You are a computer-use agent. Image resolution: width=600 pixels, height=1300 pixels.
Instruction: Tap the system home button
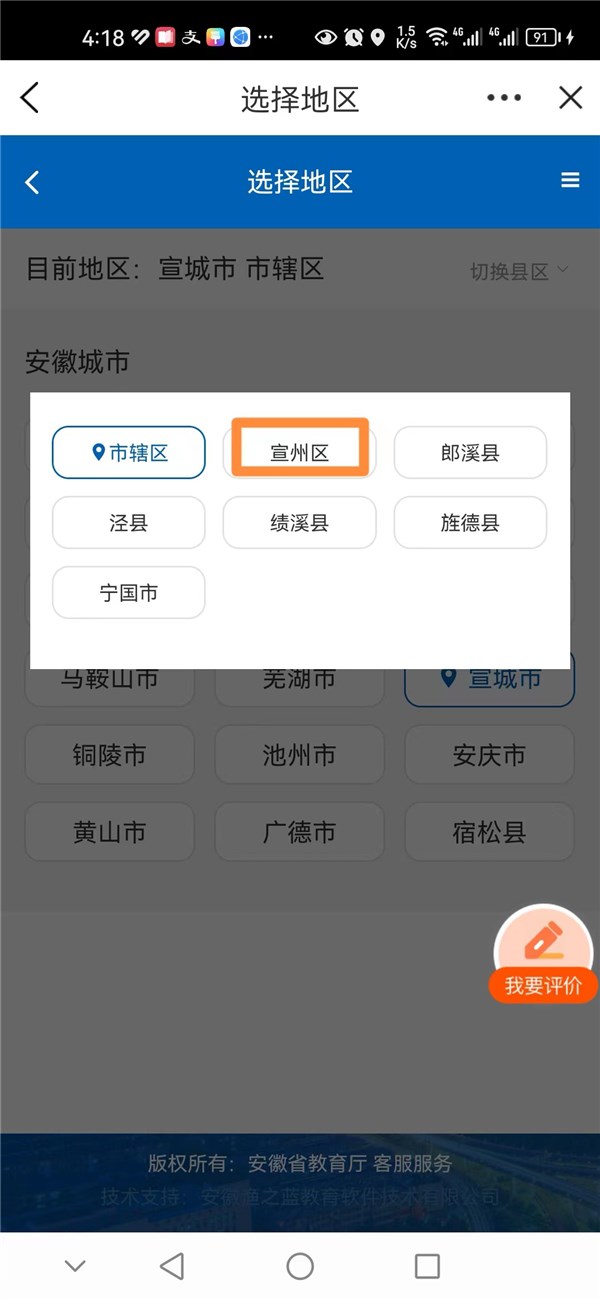tap(300, 1267)
